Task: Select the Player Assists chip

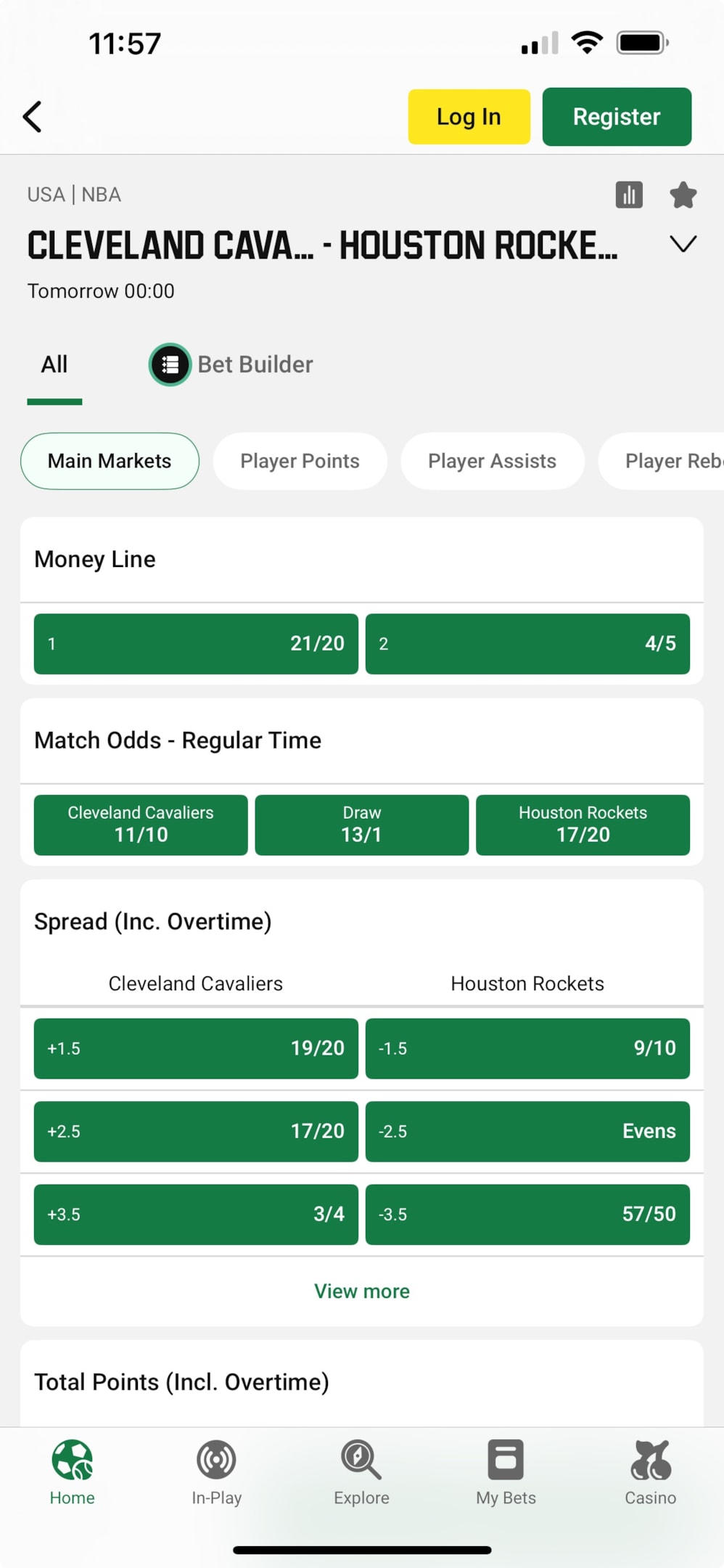Action: tap(492, 461)
